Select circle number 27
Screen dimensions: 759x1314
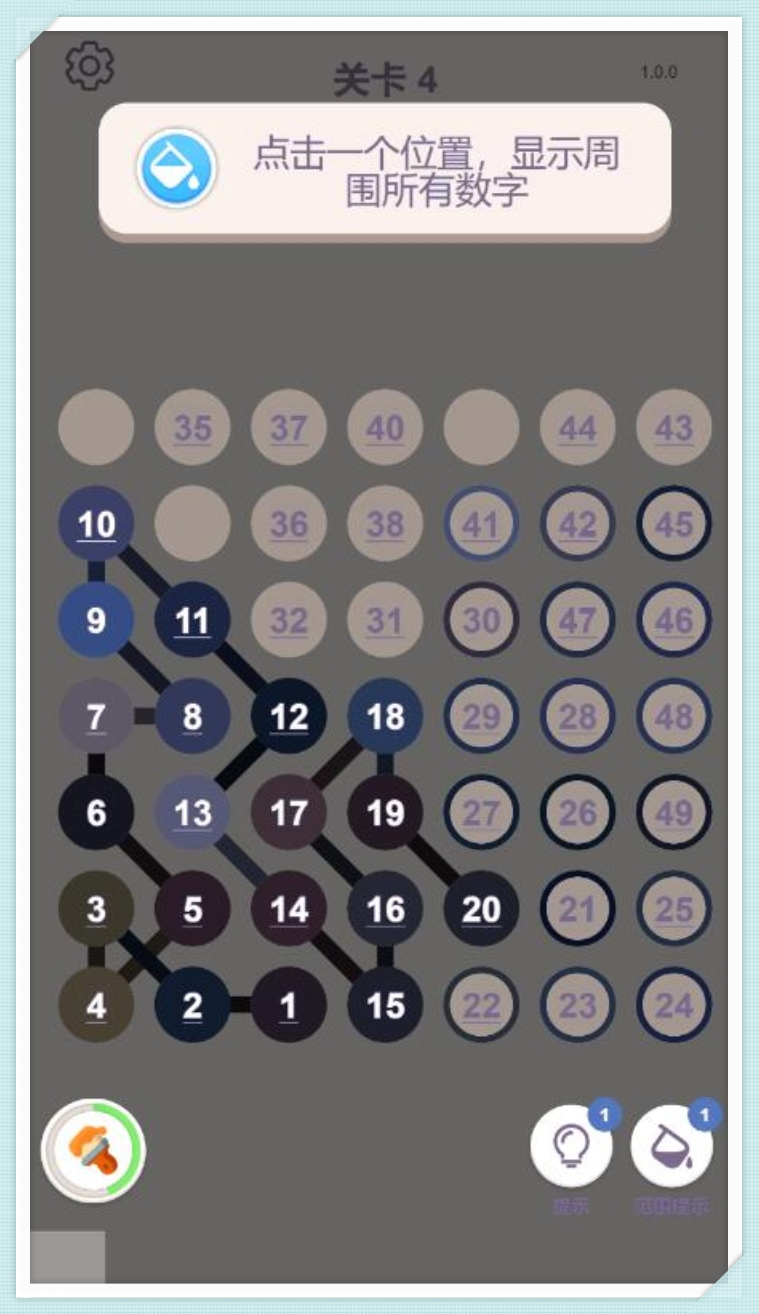[x=481, y=813]
